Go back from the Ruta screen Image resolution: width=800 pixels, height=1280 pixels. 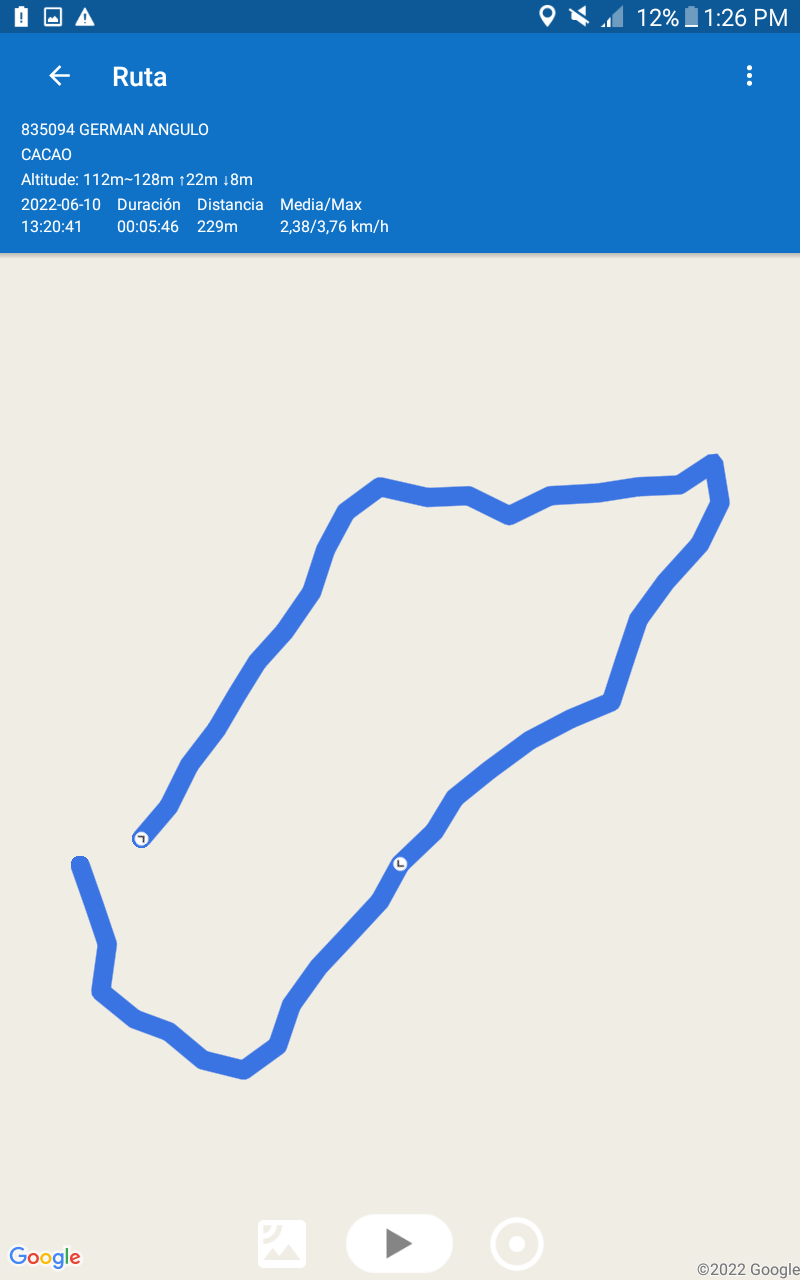[x=60, y=76]
